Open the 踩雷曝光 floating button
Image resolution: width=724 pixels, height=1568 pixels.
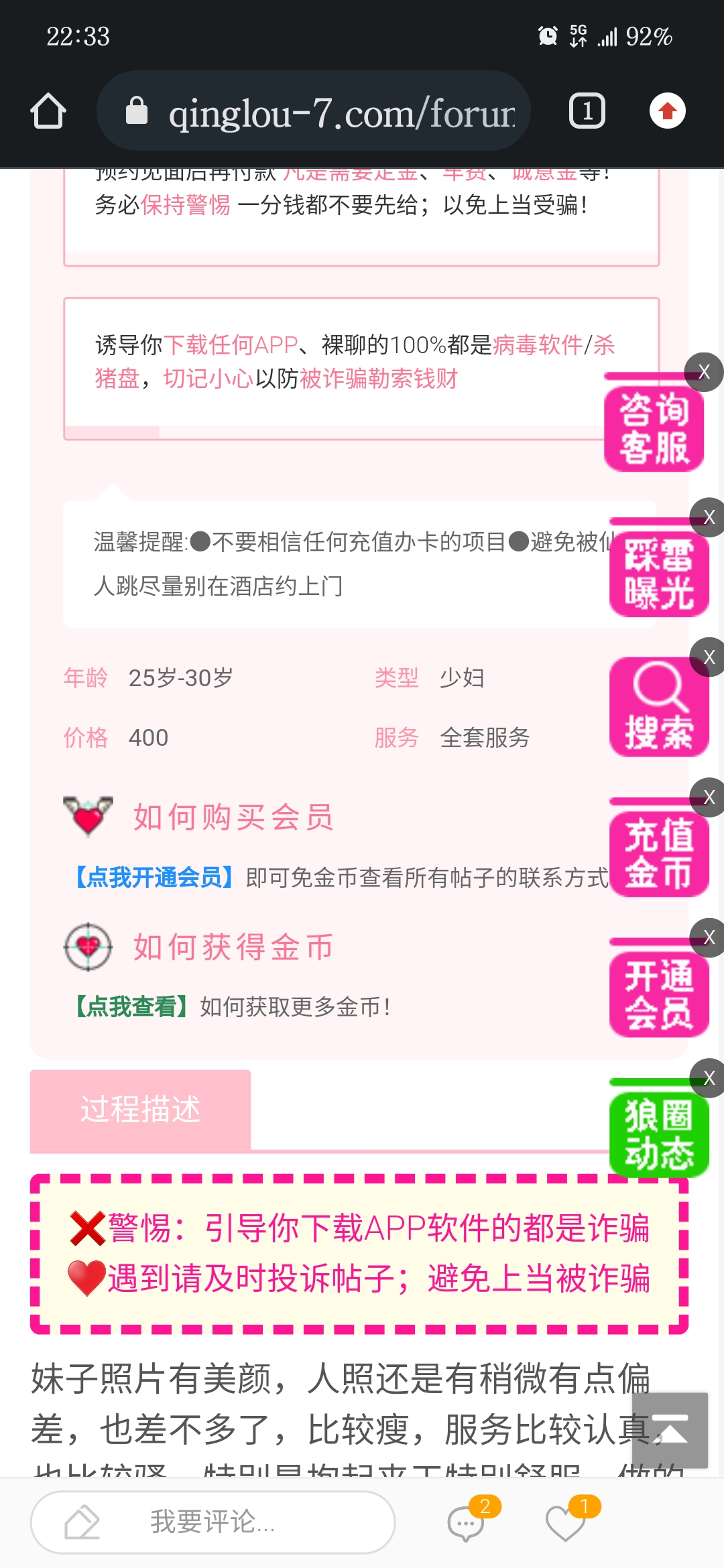click(658, 574)
